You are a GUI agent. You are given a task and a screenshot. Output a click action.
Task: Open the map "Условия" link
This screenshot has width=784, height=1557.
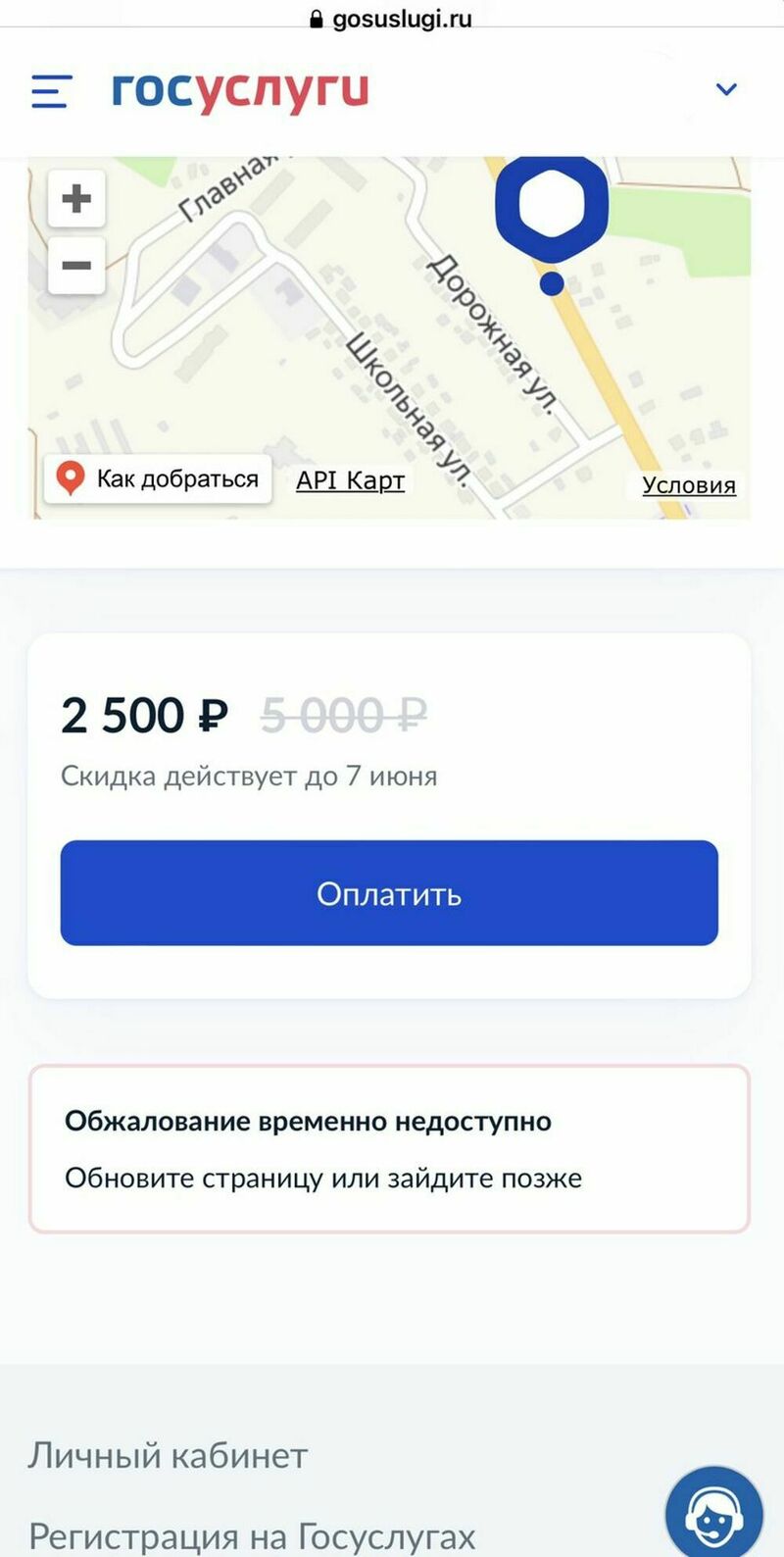[688, 484]
